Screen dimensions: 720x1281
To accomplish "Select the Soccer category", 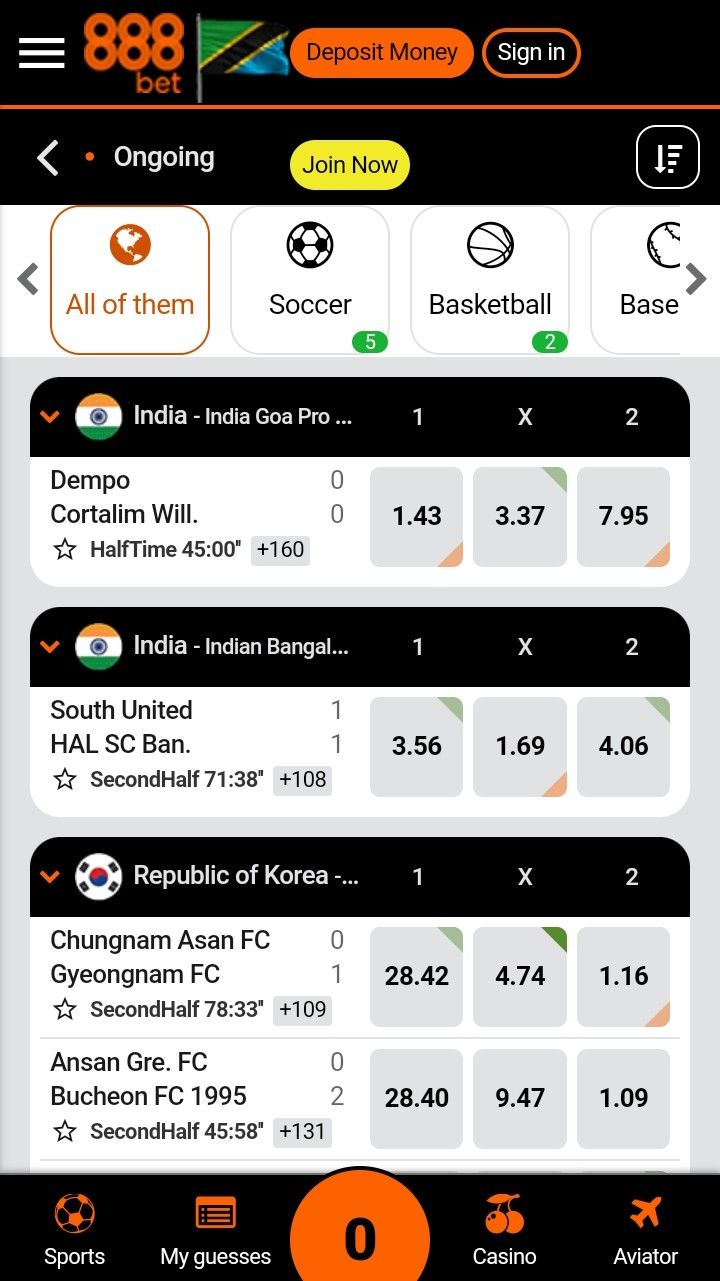I will pos(310,280).
